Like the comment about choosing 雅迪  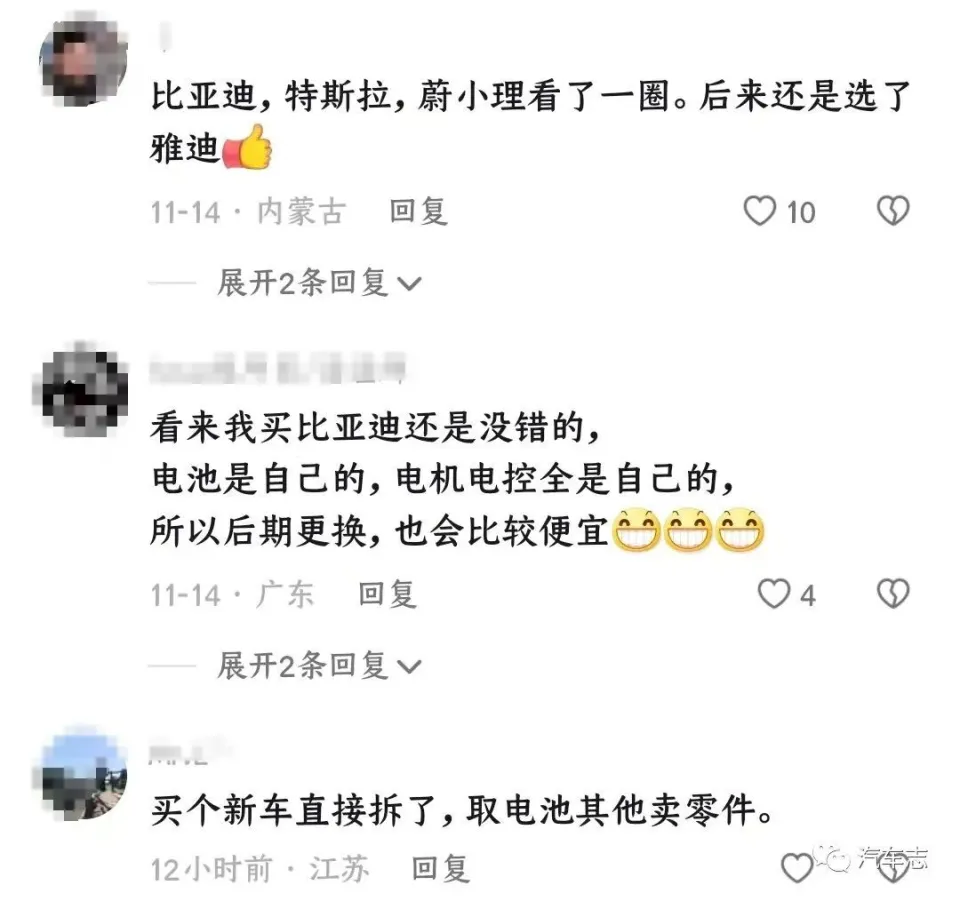[x=762, y=211]
